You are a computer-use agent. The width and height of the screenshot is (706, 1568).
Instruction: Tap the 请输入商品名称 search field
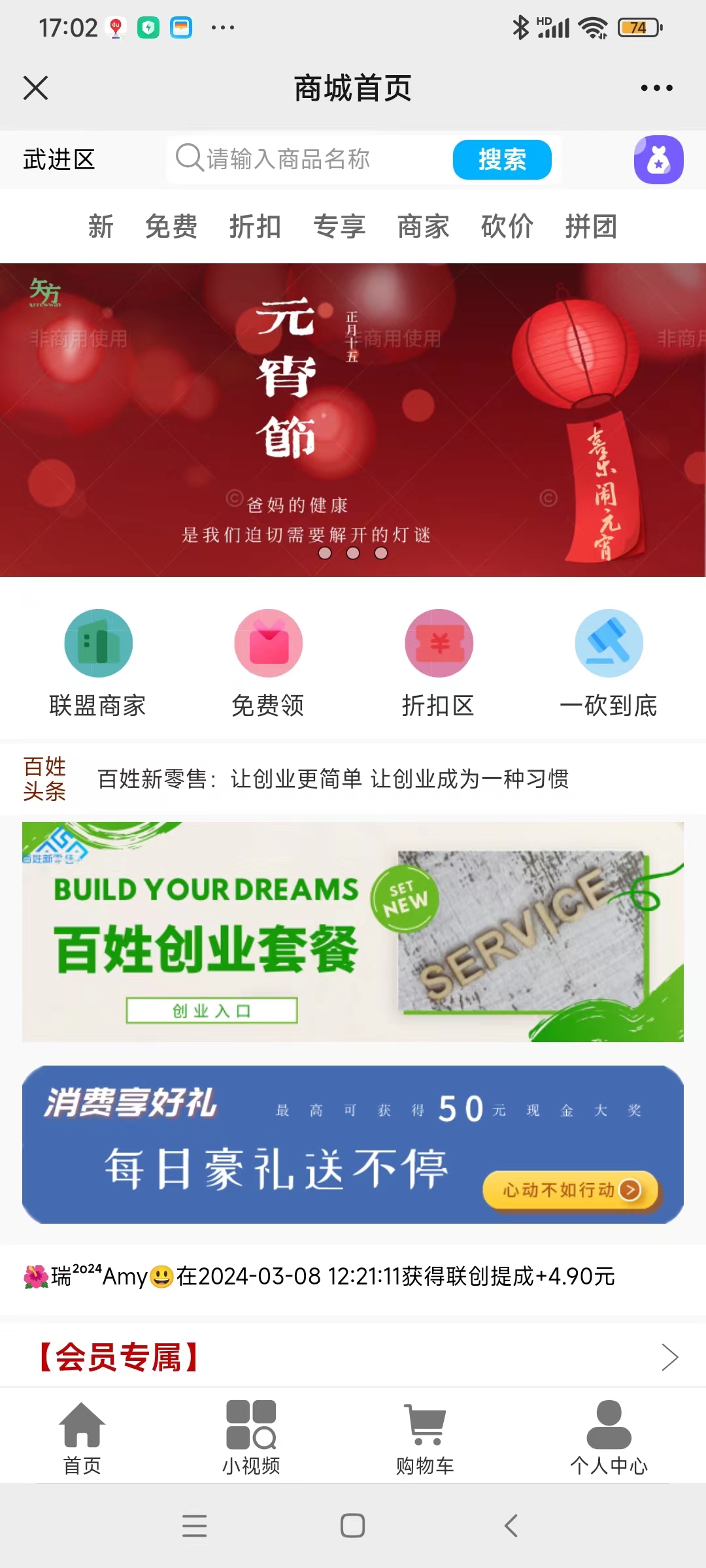(x=307, y=159)
